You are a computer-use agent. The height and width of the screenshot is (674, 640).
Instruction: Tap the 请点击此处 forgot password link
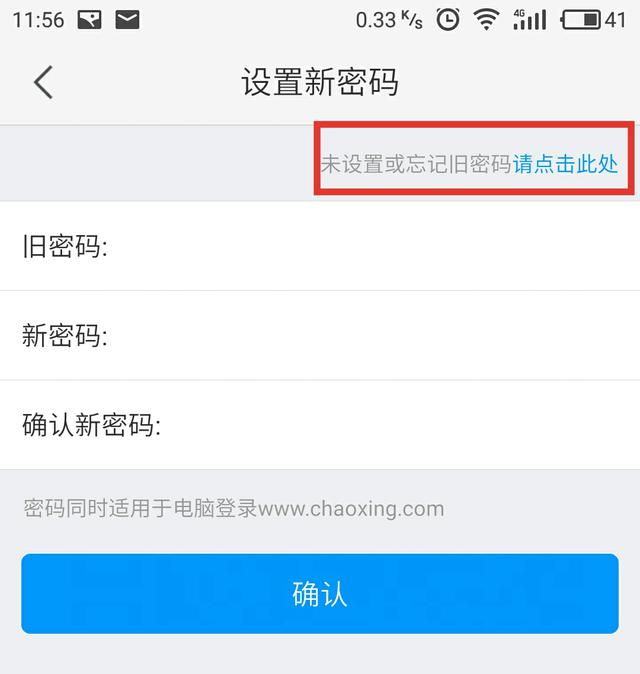(x=565, y=165)
